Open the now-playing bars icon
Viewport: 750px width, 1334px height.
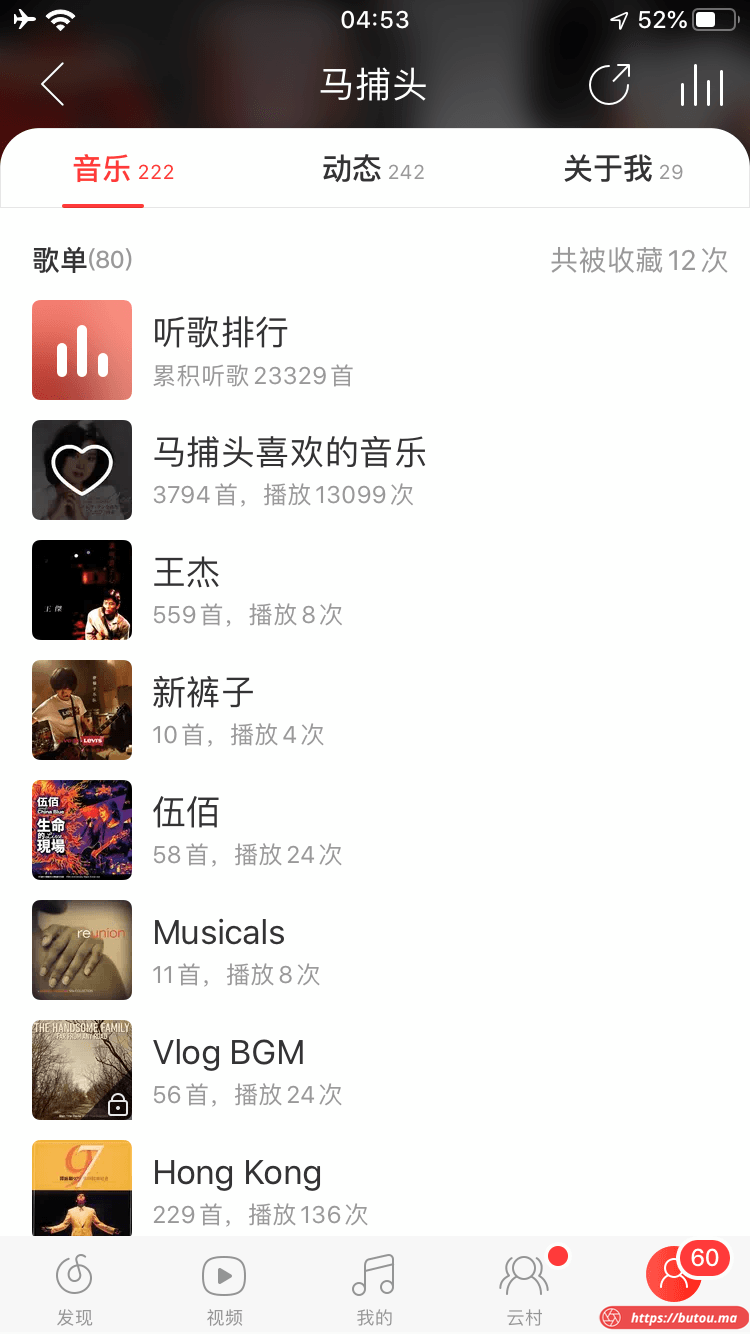701,86
